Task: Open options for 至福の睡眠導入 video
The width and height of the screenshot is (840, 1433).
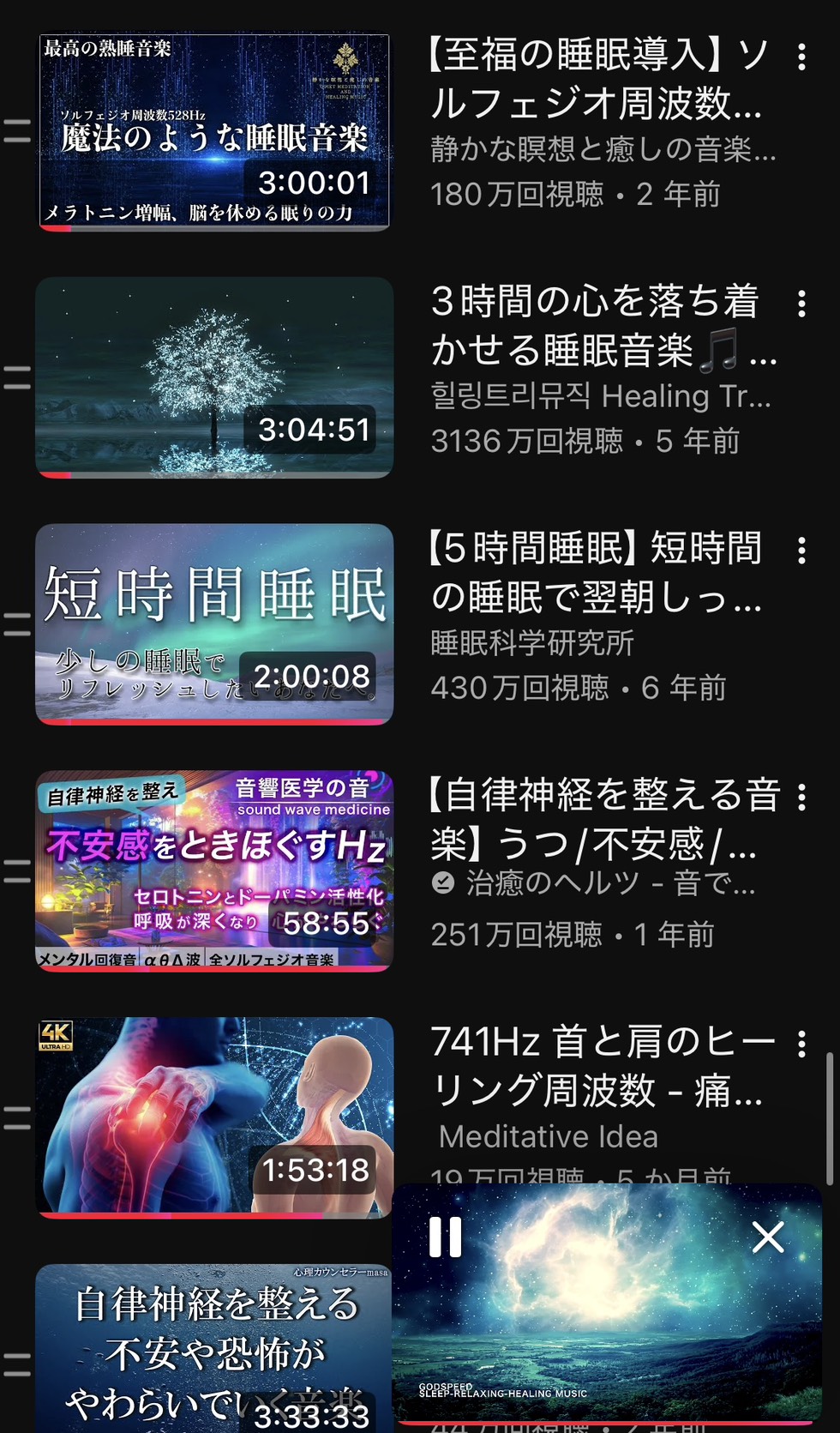Action: (801, 57)
